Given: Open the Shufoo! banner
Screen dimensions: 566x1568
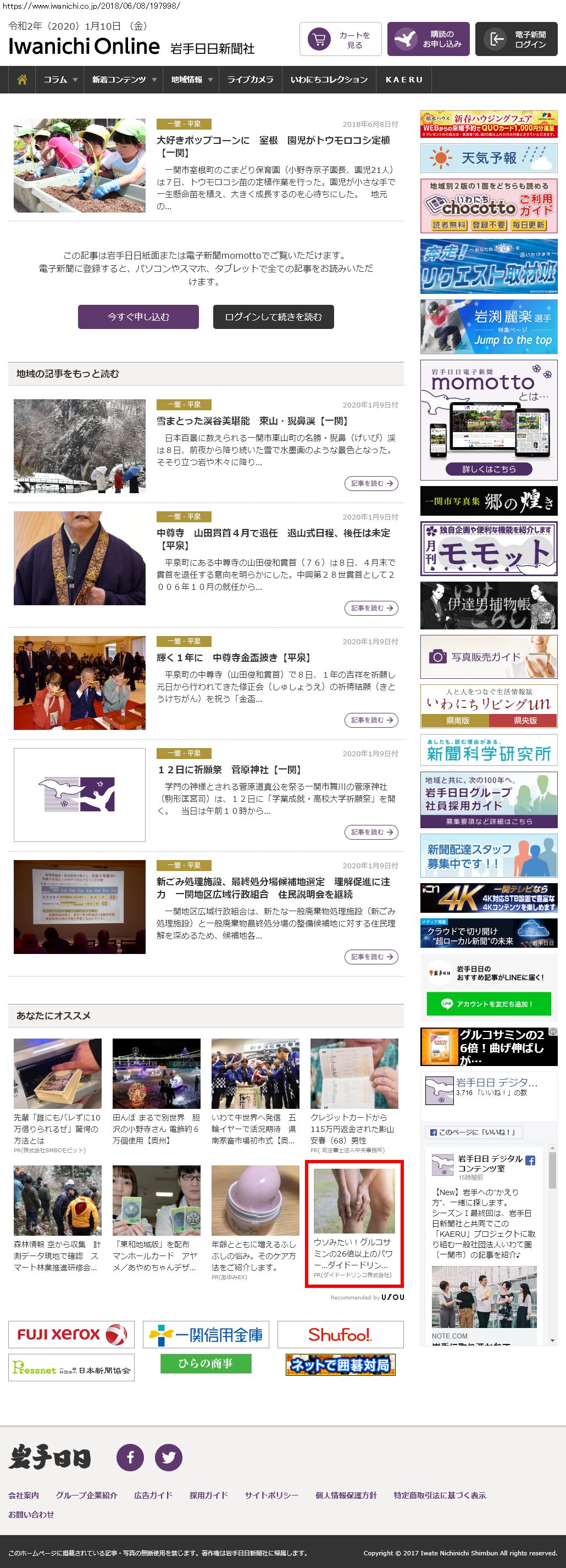Looking at the screenshot, I should point(340,1334).
